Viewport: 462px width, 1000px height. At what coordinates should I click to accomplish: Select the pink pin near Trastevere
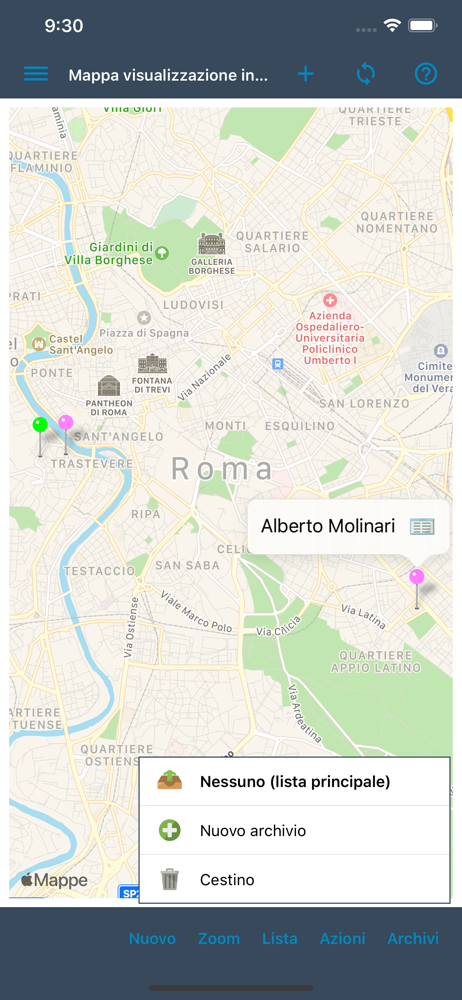pos(66,423)
